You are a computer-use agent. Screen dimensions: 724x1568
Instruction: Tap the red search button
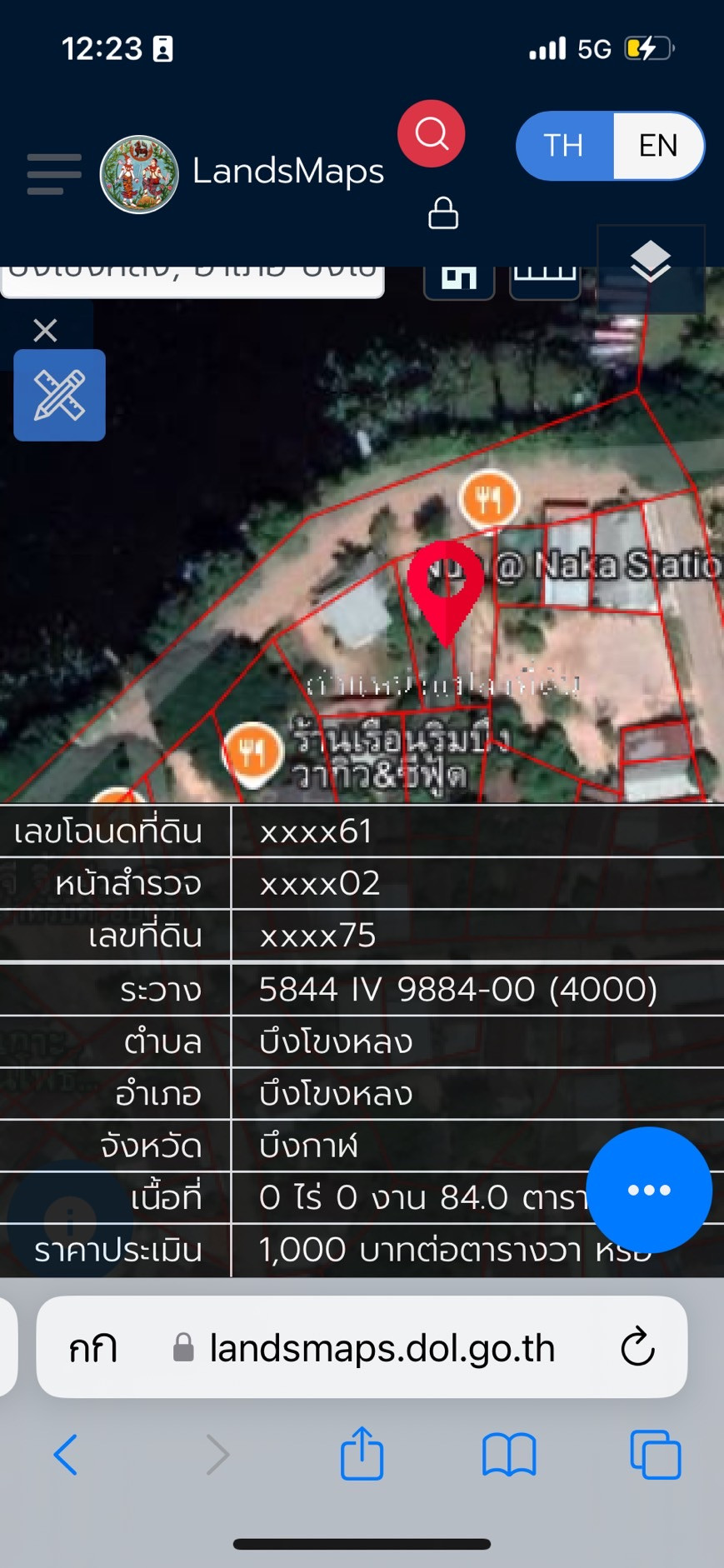click(431, 133)
